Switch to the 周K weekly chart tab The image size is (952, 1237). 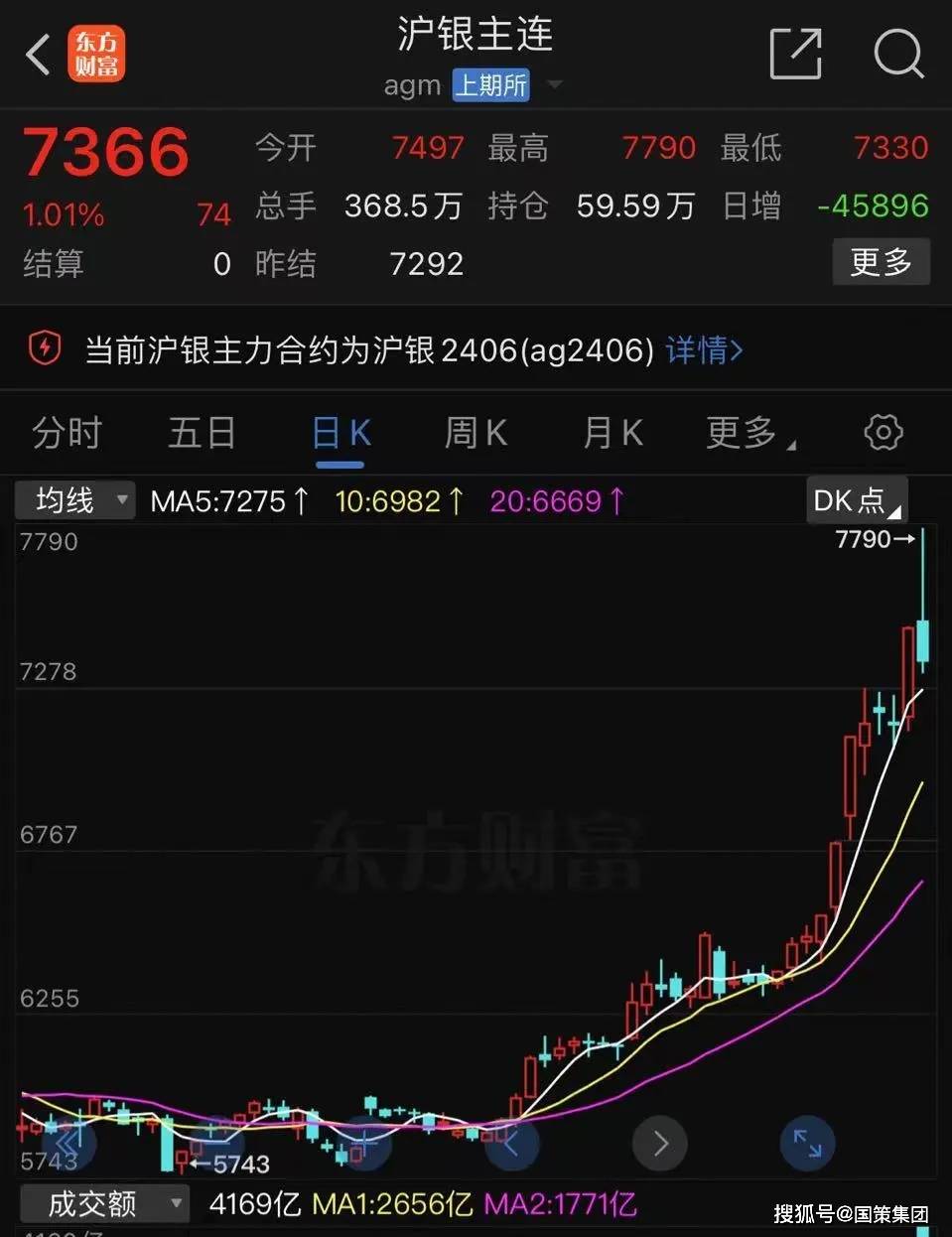tap(476, 432)
